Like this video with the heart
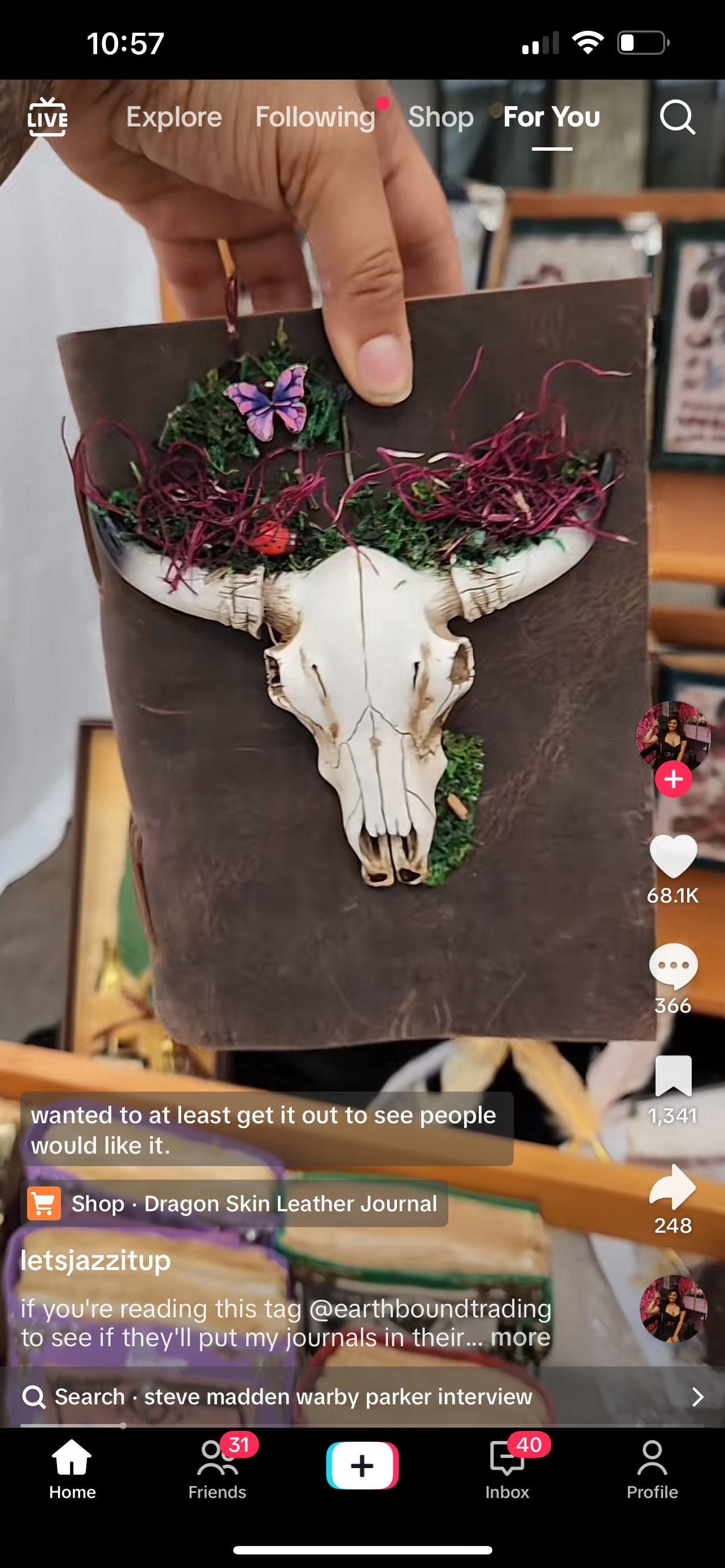This screenshot has height=1568, width=725. point(673,856)
